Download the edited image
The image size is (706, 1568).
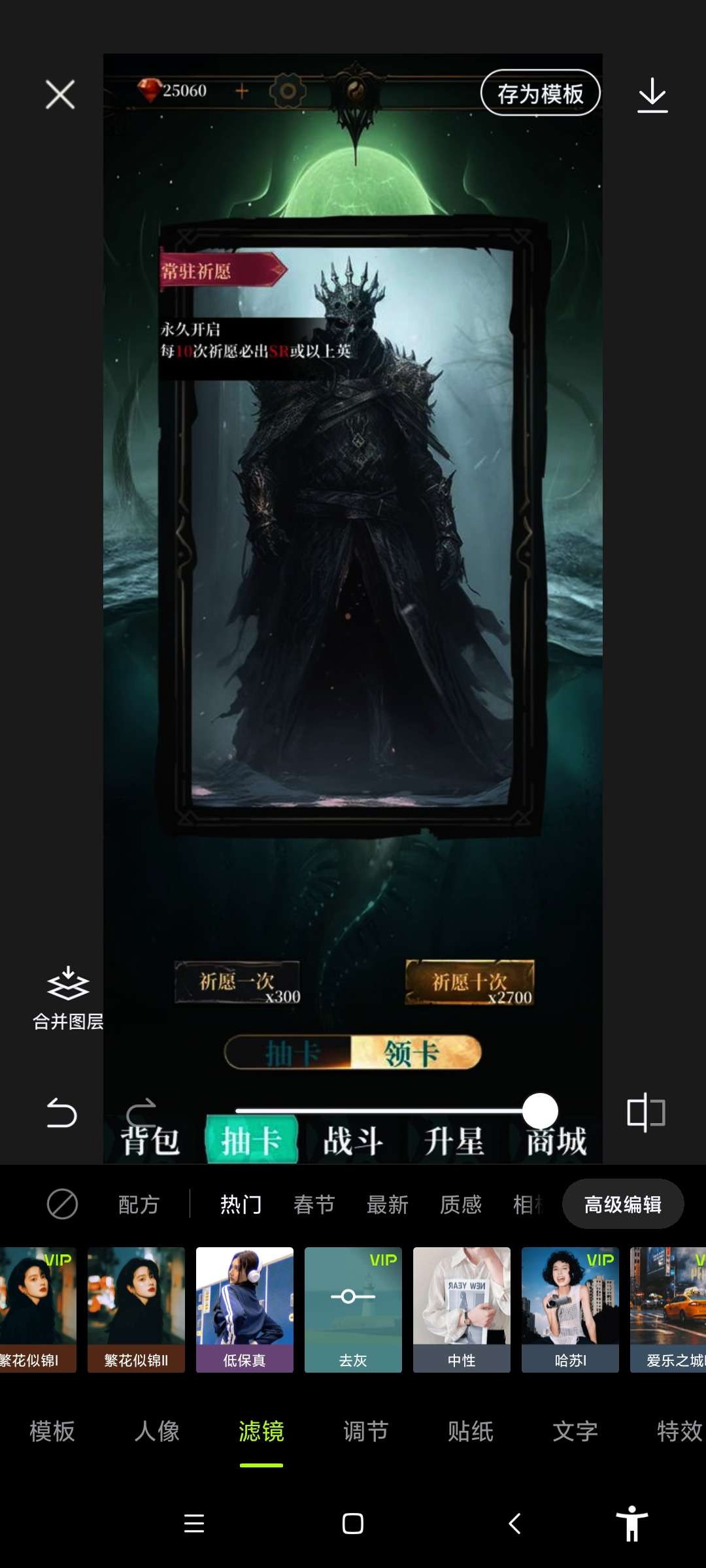652,95
